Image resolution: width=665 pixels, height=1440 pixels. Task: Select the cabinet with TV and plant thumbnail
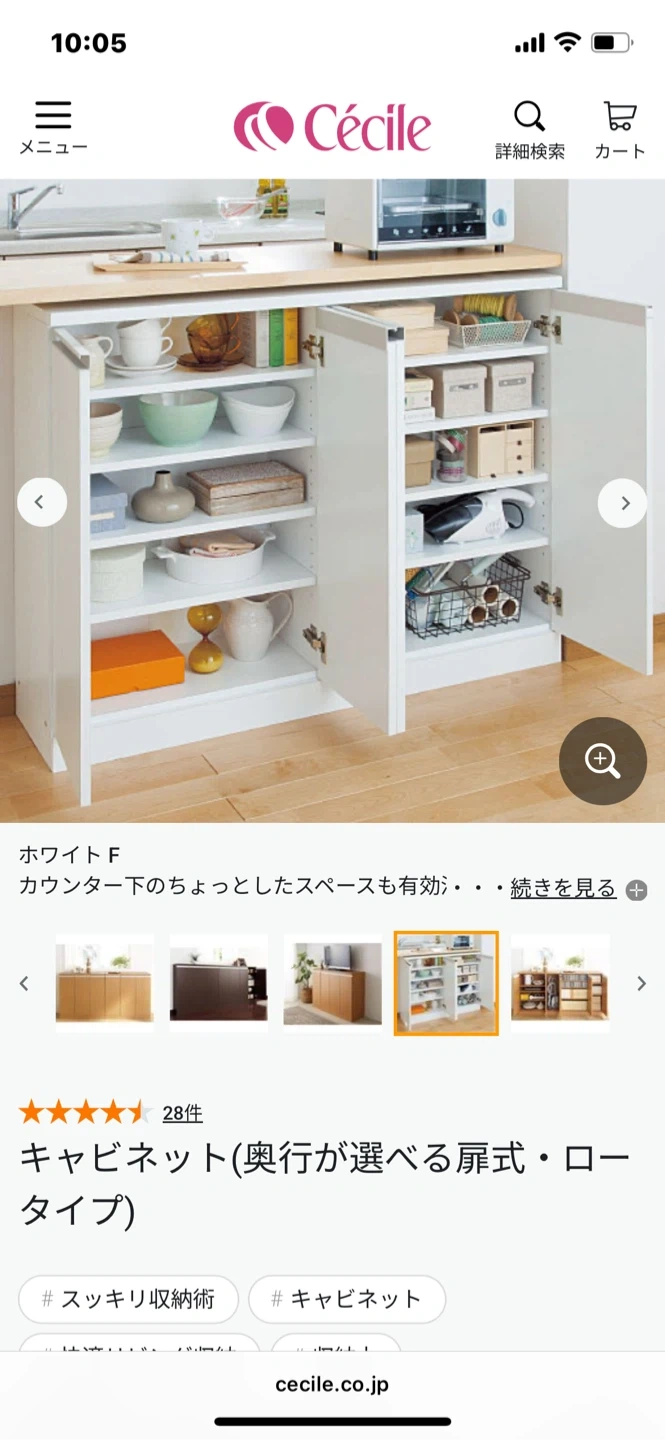pos(332,984)
